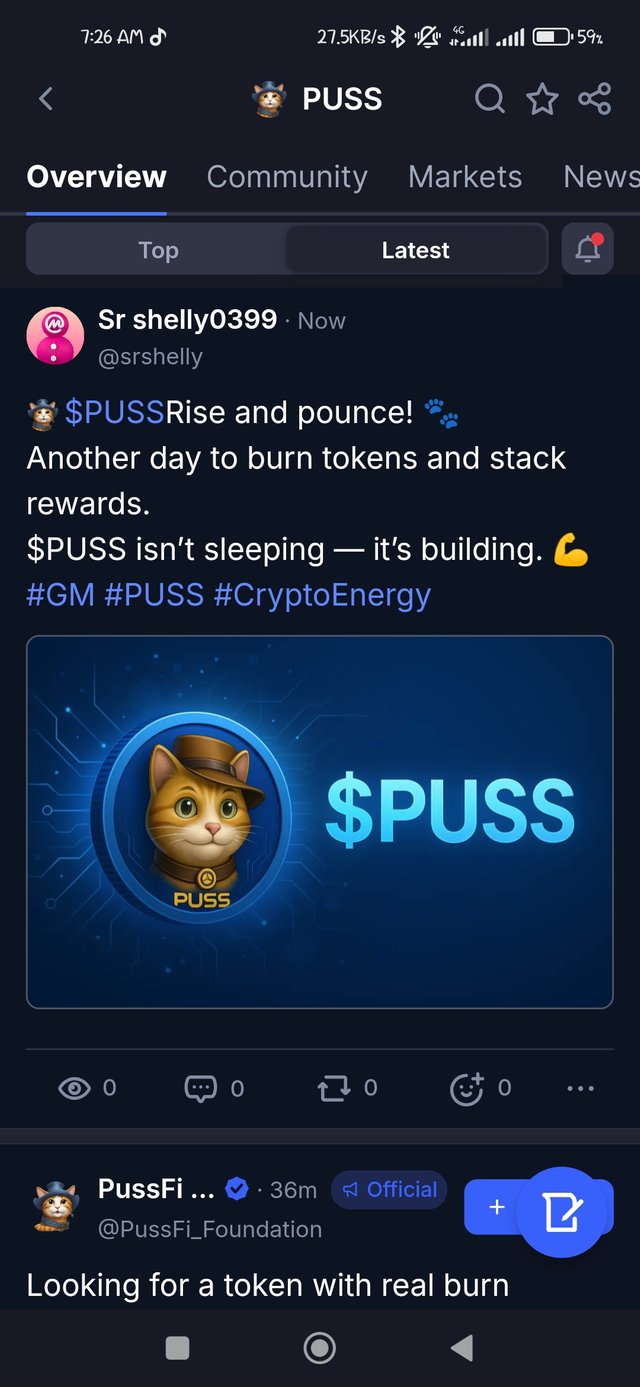Switch to the Markets tab
640x1387 pixels.
point(465,177)
